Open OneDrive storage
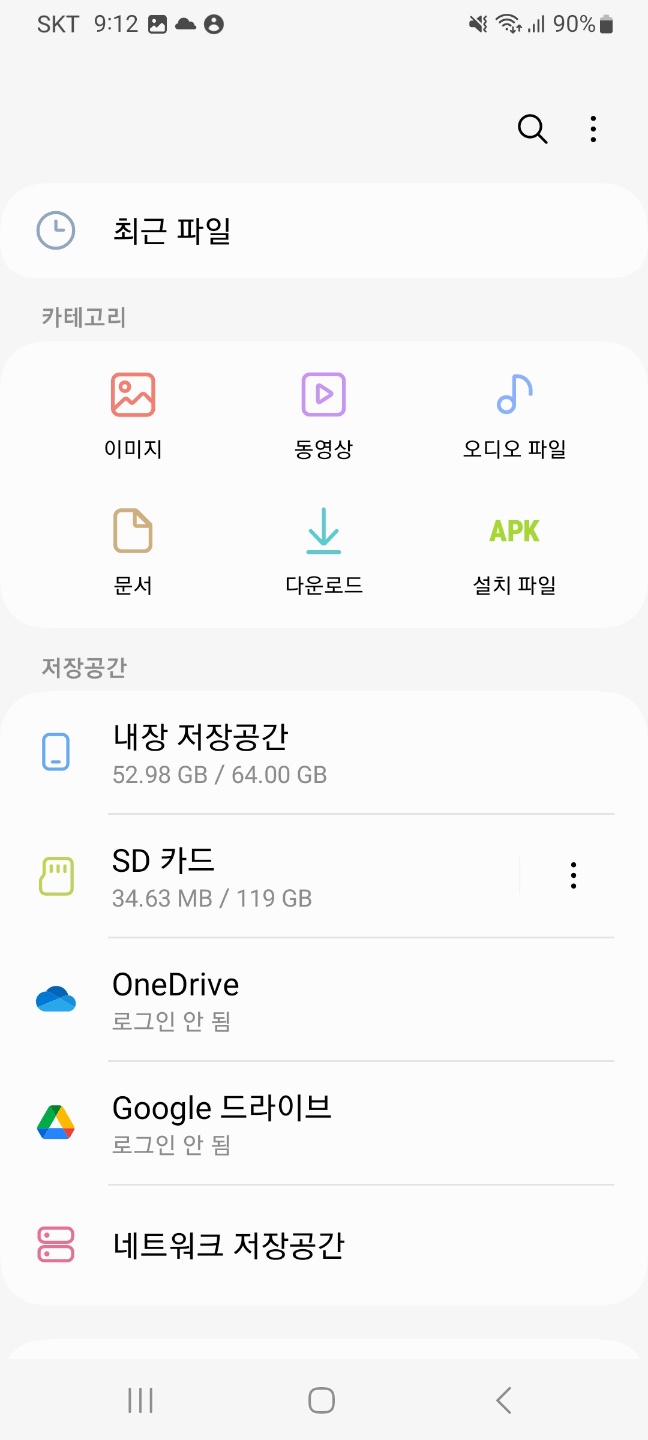The image size is (648, 1440). coord(324,999)
